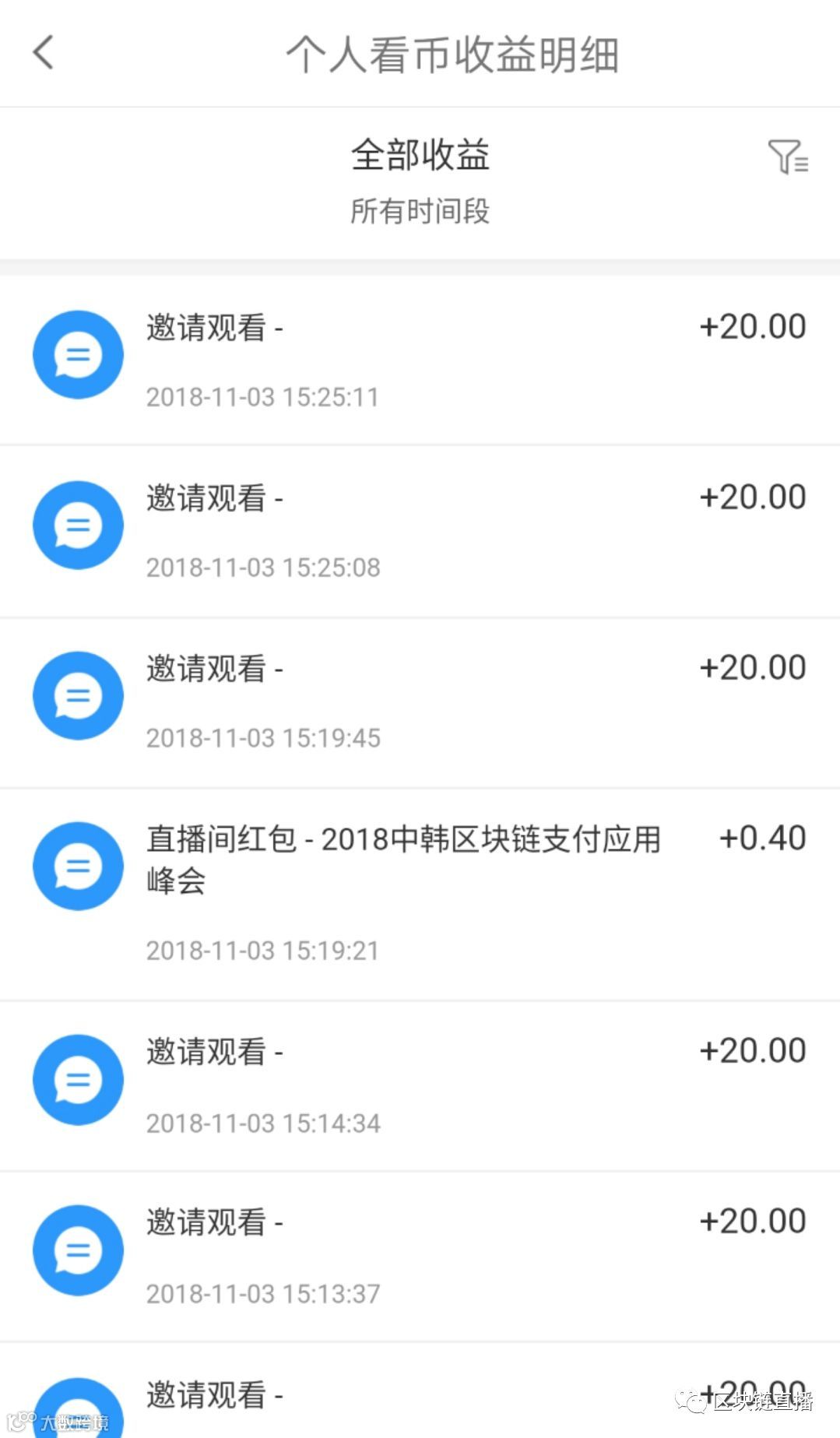This screenshot has height=1438, width=840.
Task: Open the 邀请观看 entry at 15:25:08
Action: point(420,531)
